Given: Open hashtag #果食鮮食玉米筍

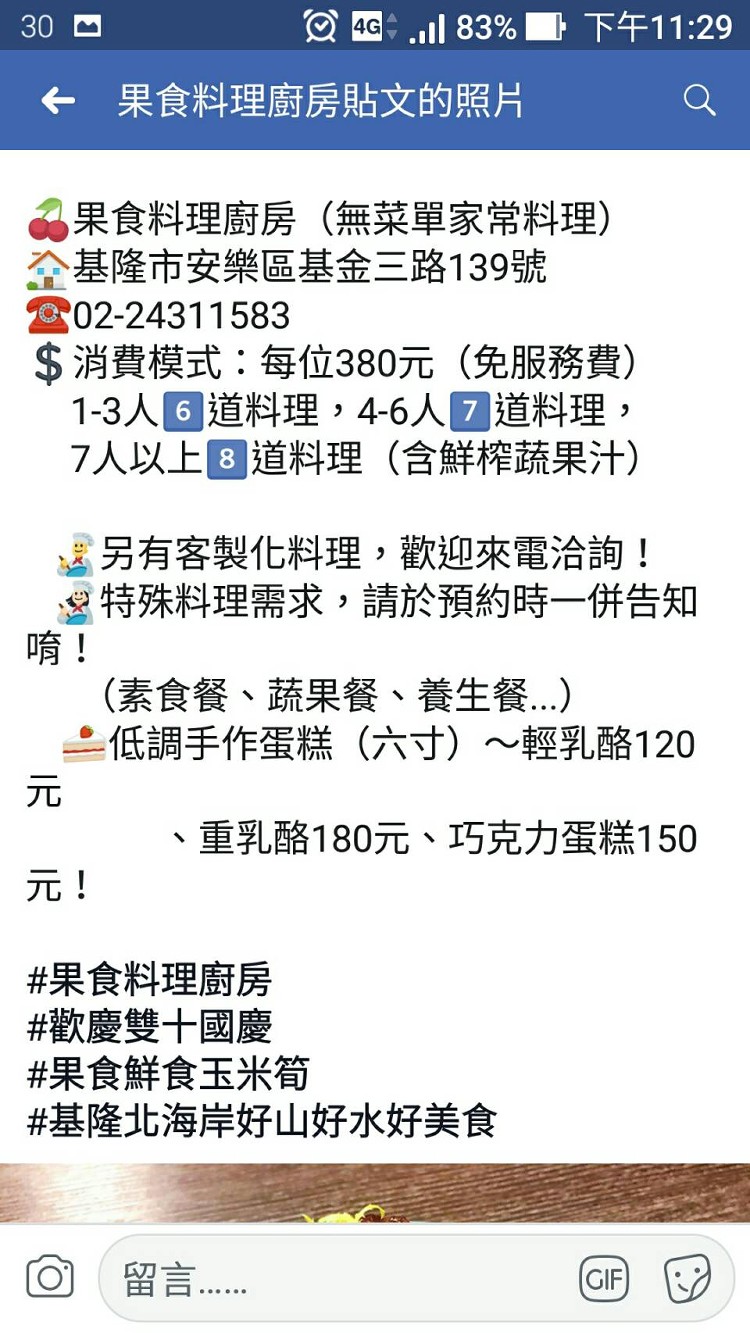Looking at the screenshot, I should pos(168,1074).
